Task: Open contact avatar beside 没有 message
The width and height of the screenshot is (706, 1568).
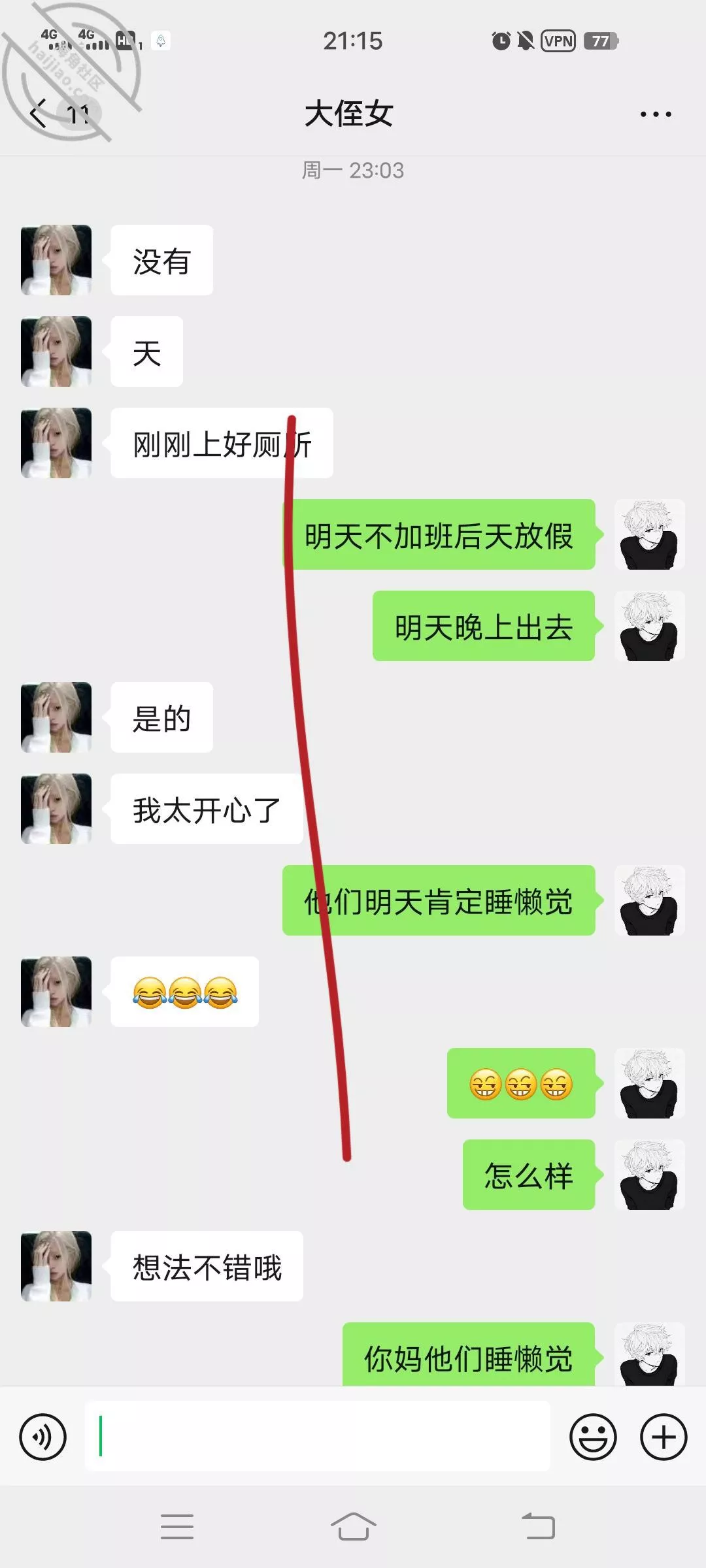Action: tap(56, 260)
